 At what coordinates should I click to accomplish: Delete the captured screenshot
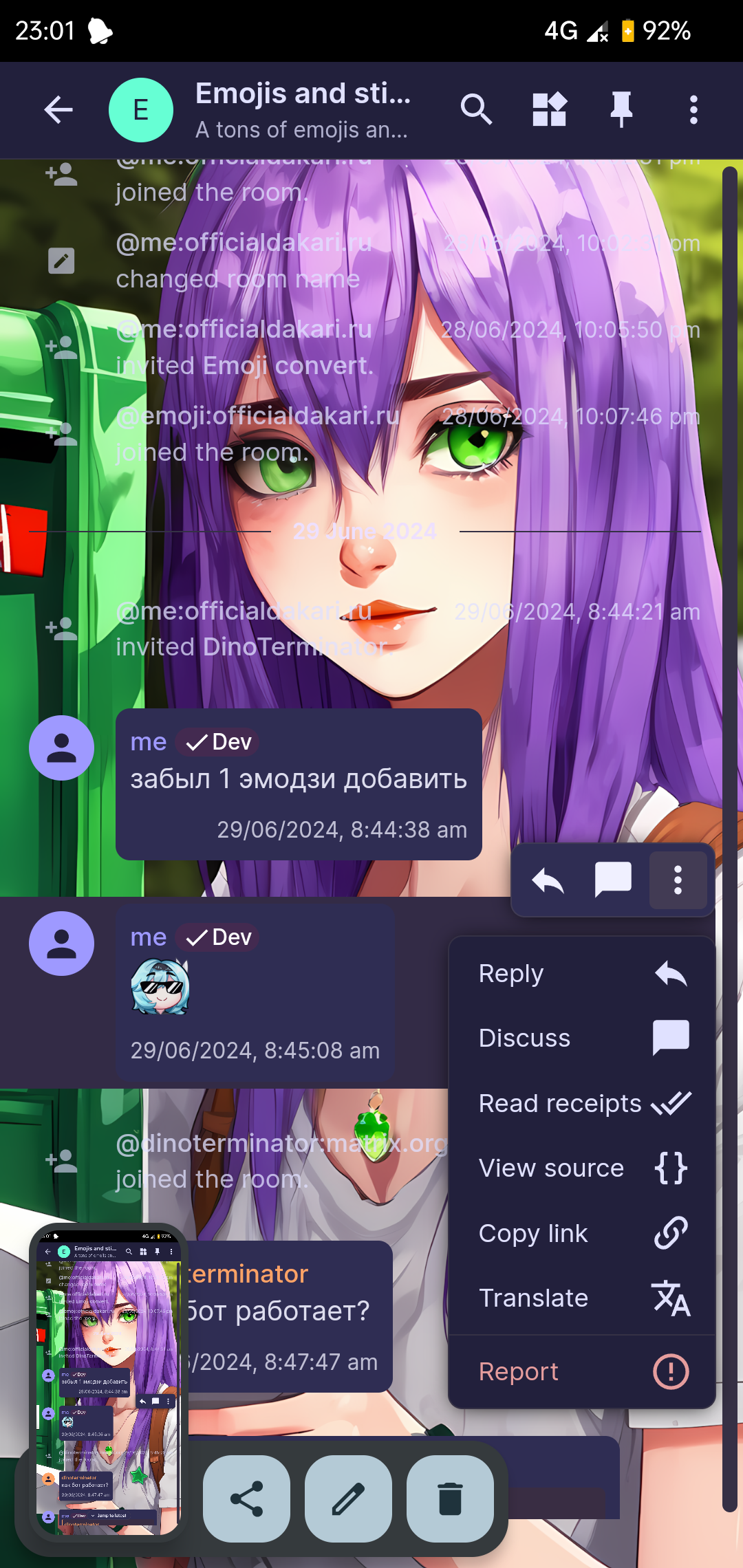(450, 1499)
